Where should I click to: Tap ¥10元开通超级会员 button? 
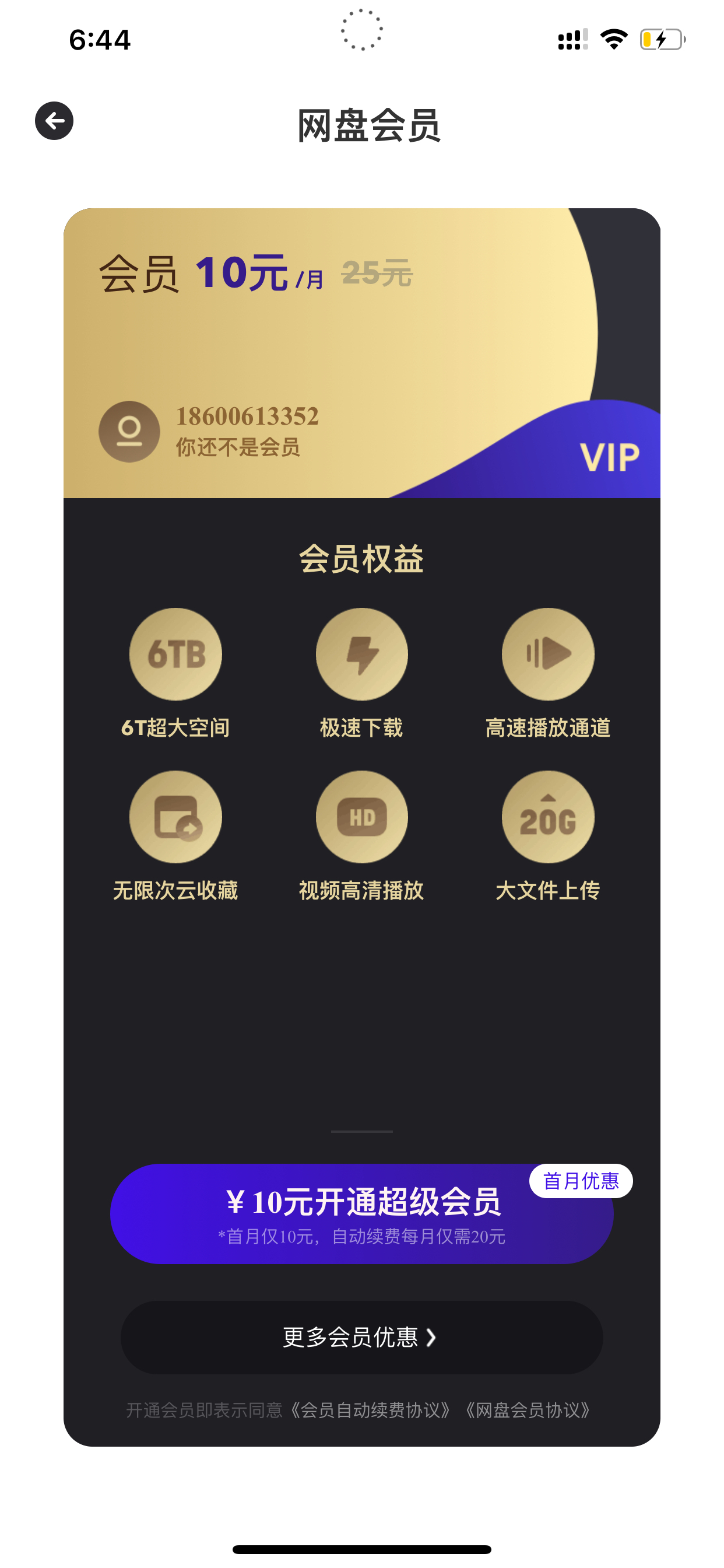coord(361,1214)
